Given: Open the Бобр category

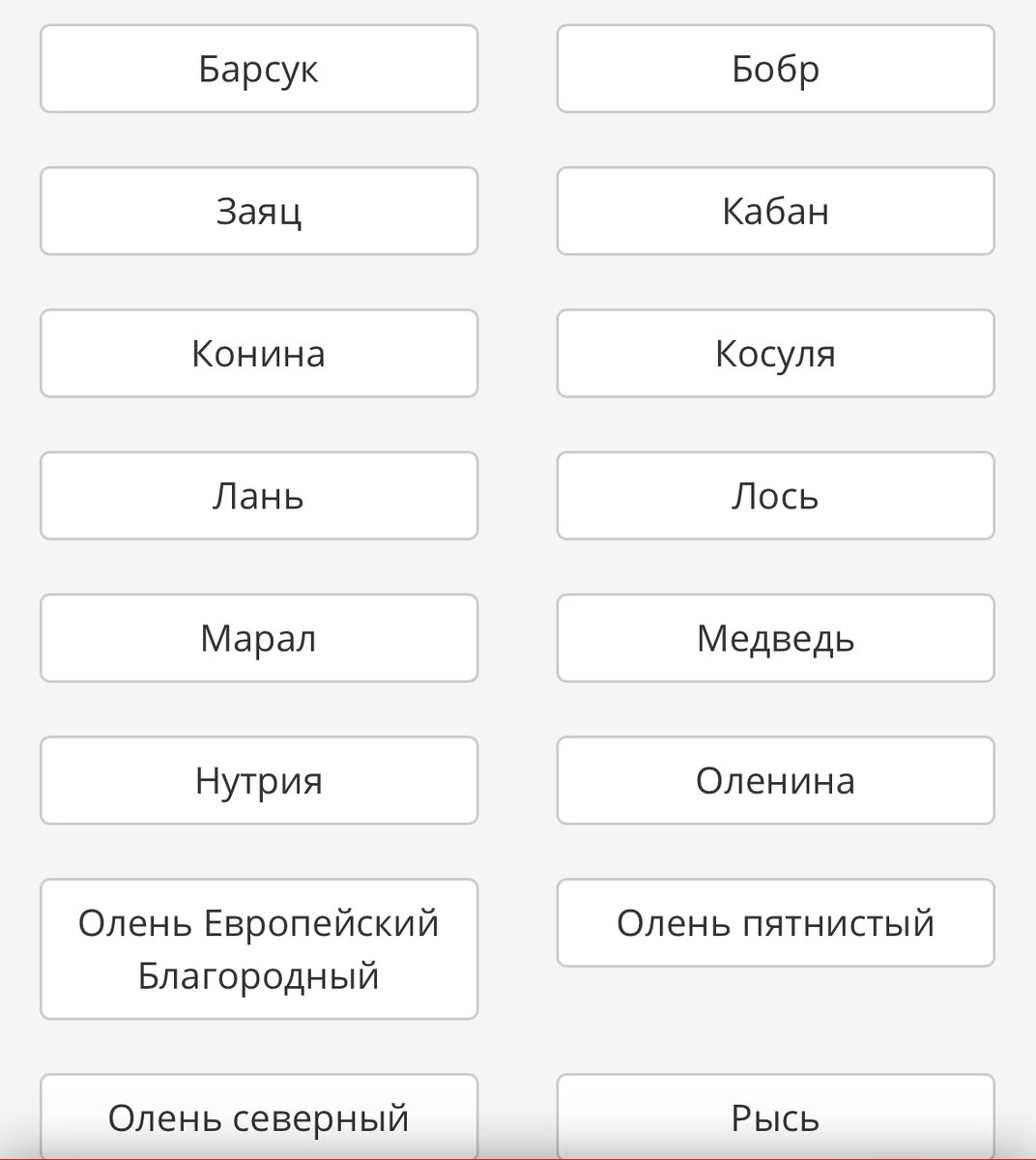Looking at the screenshot, I should tap(775, 69).
